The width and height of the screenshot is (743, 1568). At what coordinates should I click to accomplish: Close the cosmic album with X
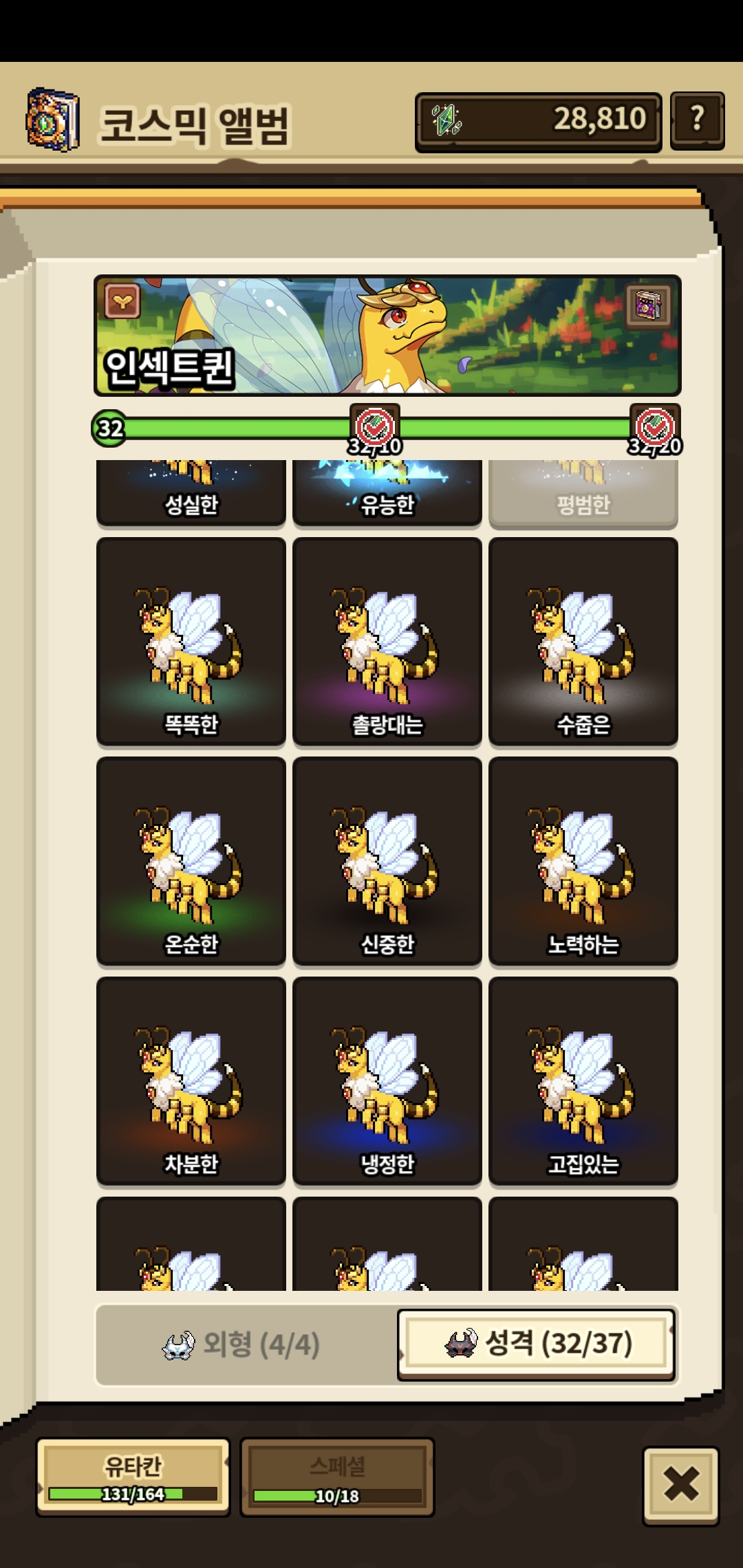coord(681,1485)
